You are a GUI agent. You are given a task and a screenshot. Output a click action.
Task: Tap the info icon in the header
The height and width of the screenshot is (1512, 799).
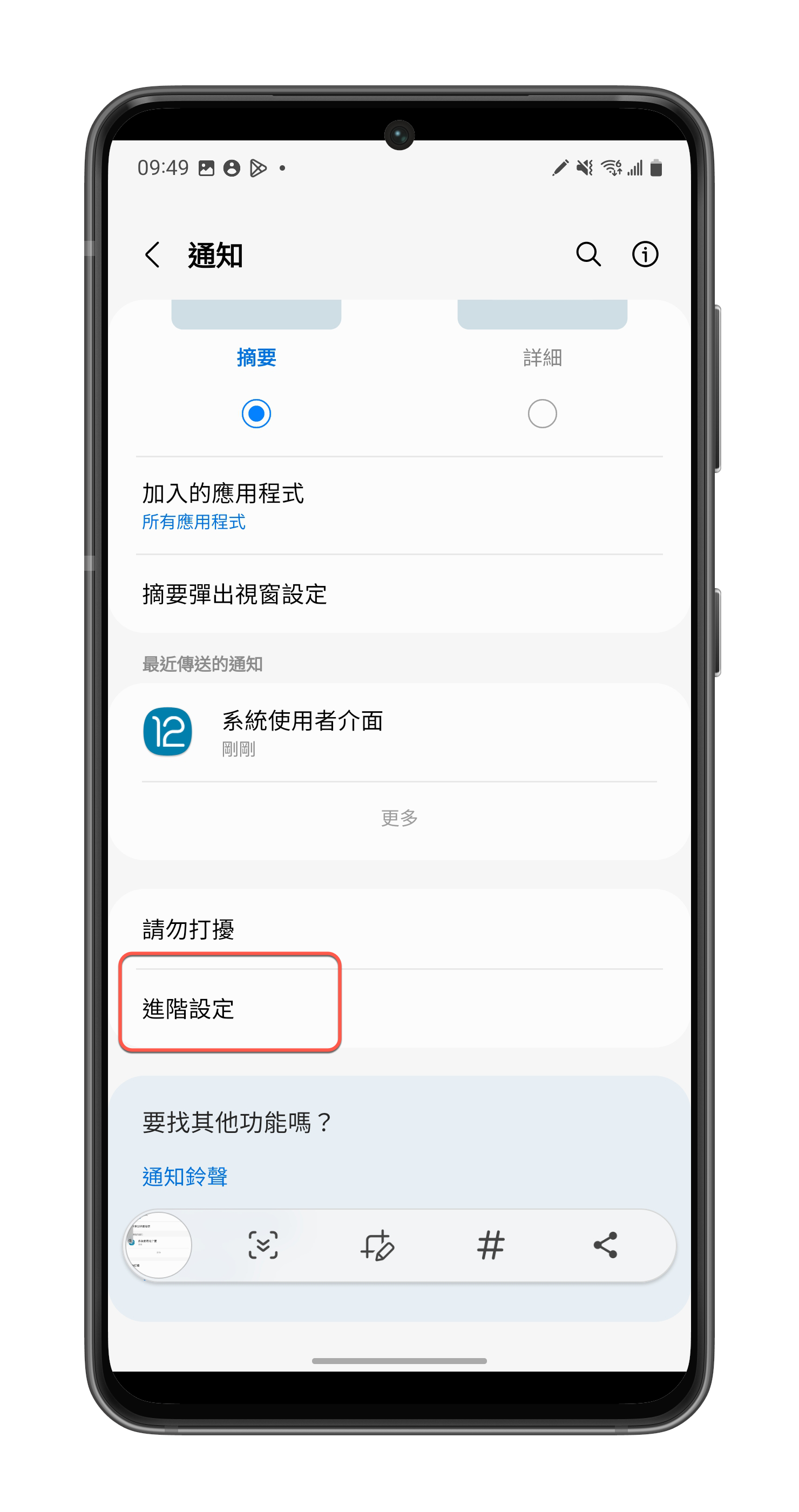coord(645,255)
